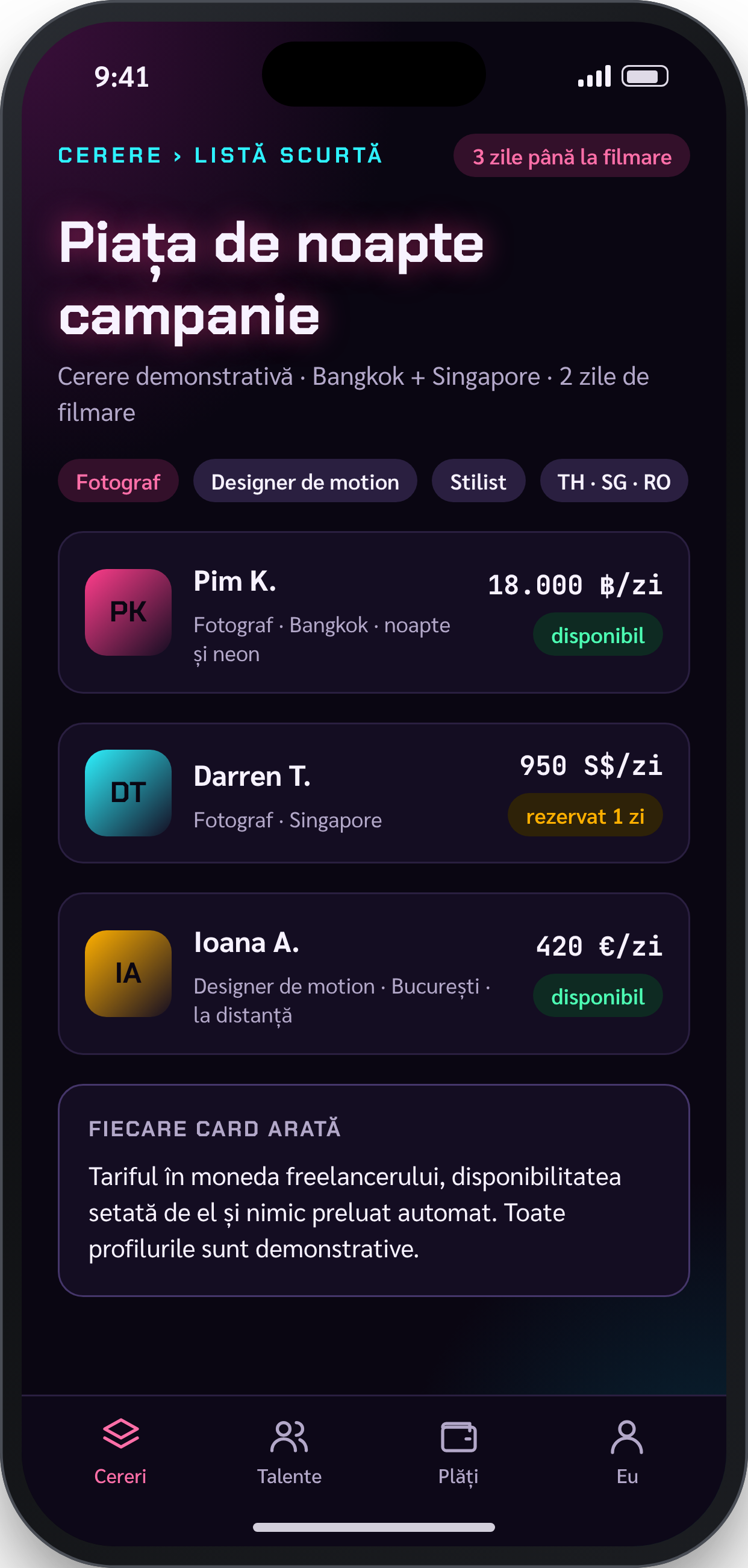Filter by Designer de motion
The height and width of the screenshot is (1568, 748).
tap(305, 481)
